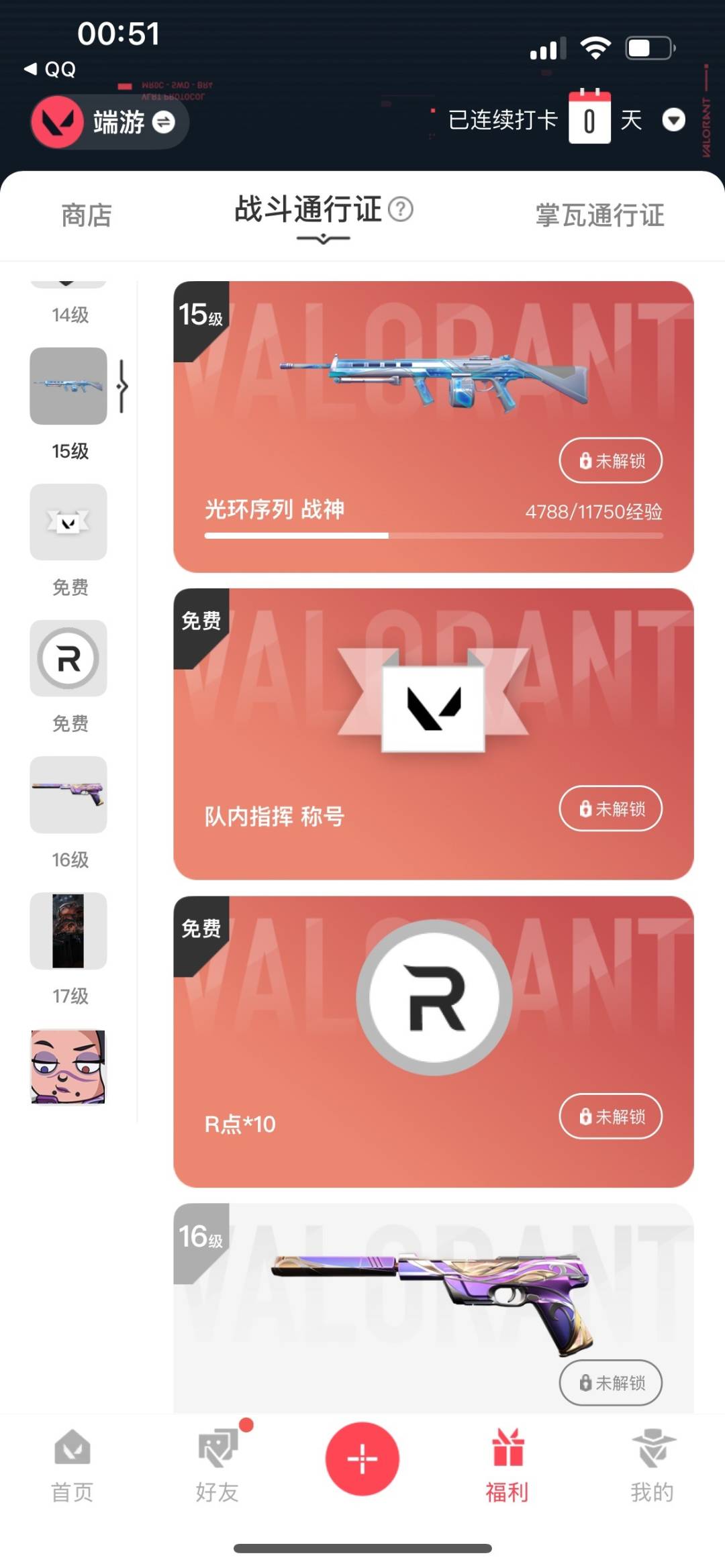The height and width of the screenshot is (1568, 725).
Task: Tap 未解锁 on 光环序列 战神 card
Action: (610, 460)
